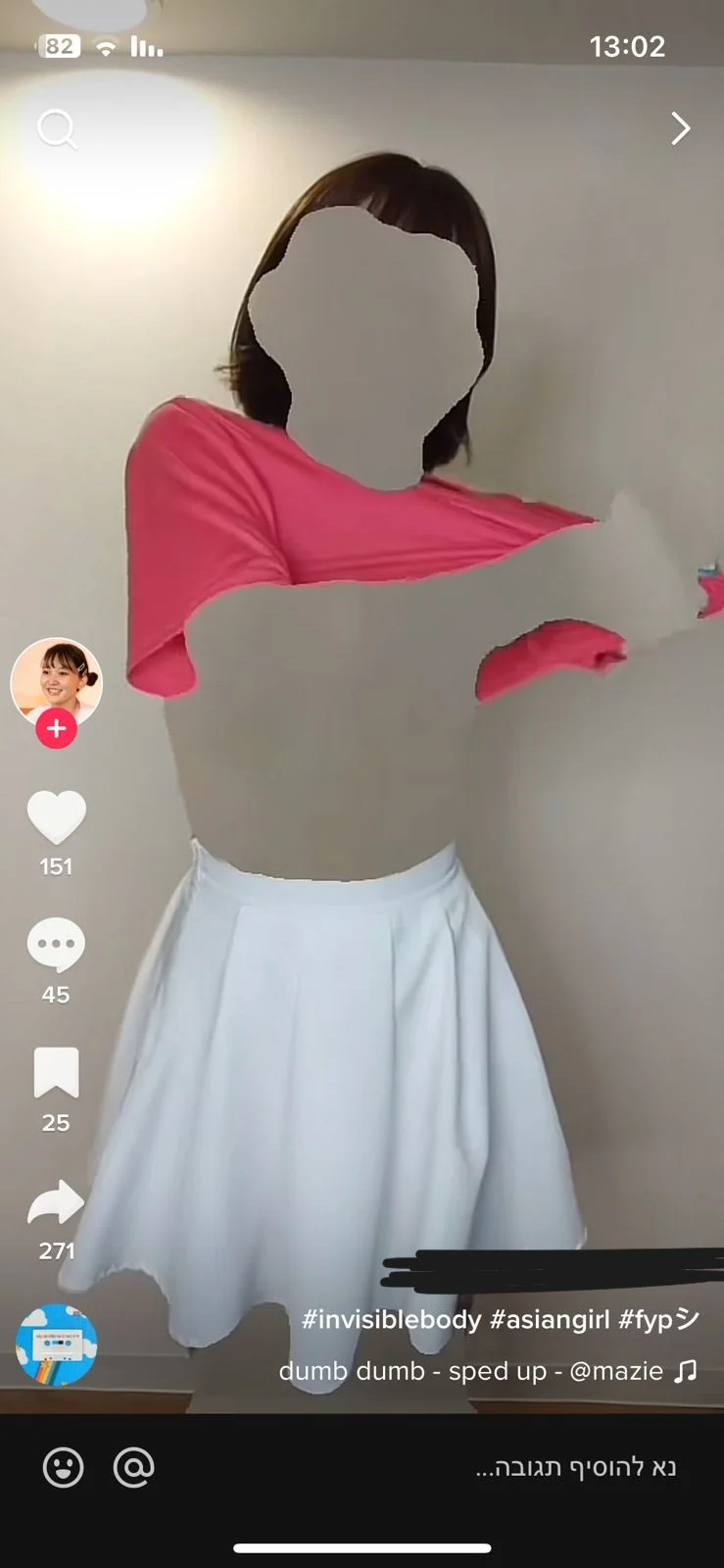Bookmark this video
Viewport: 724px width, 1568px height.
click(56, 1073)
